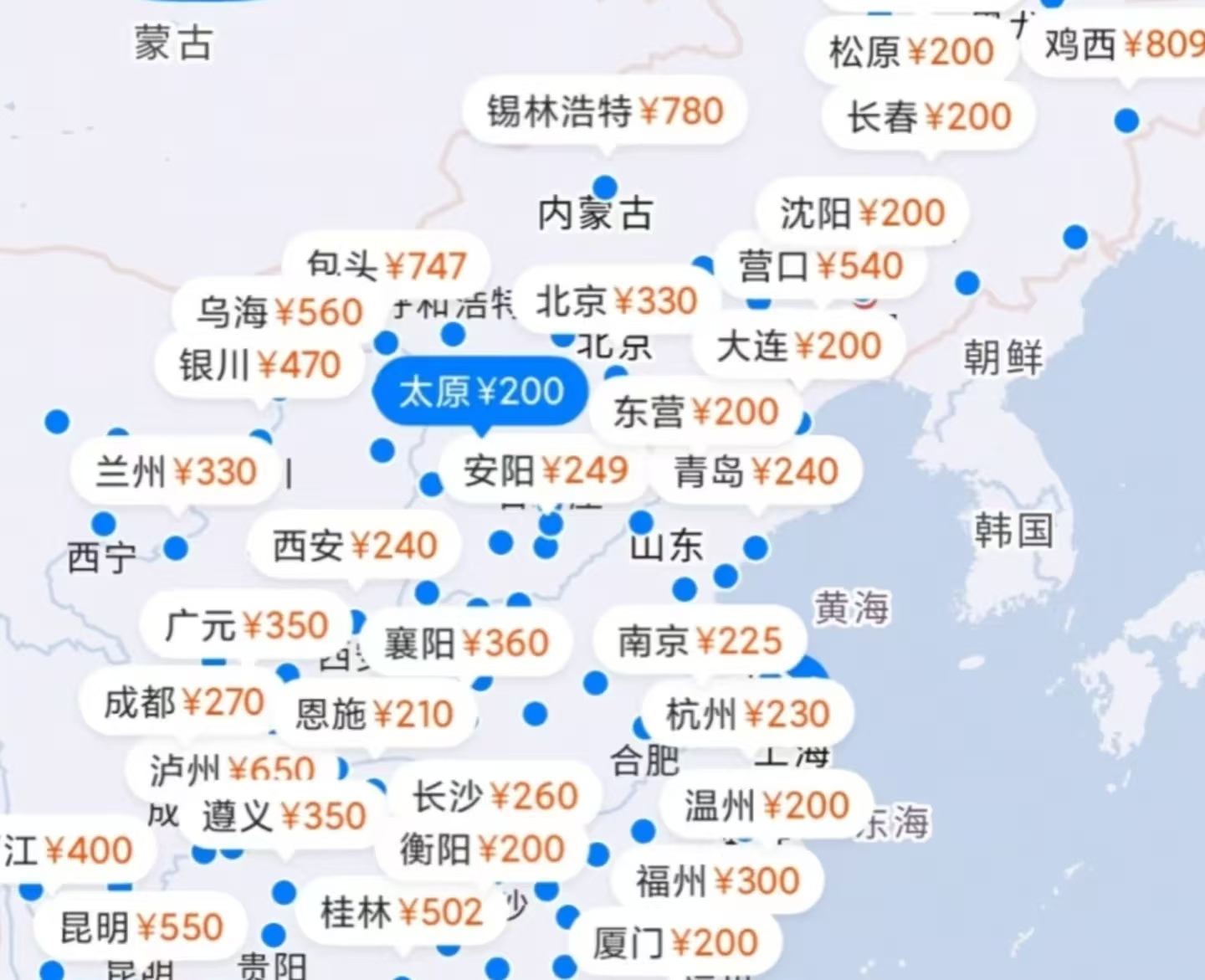
Task: Select the 太原 ¥200 price bubble
Action: click(481, 392)
